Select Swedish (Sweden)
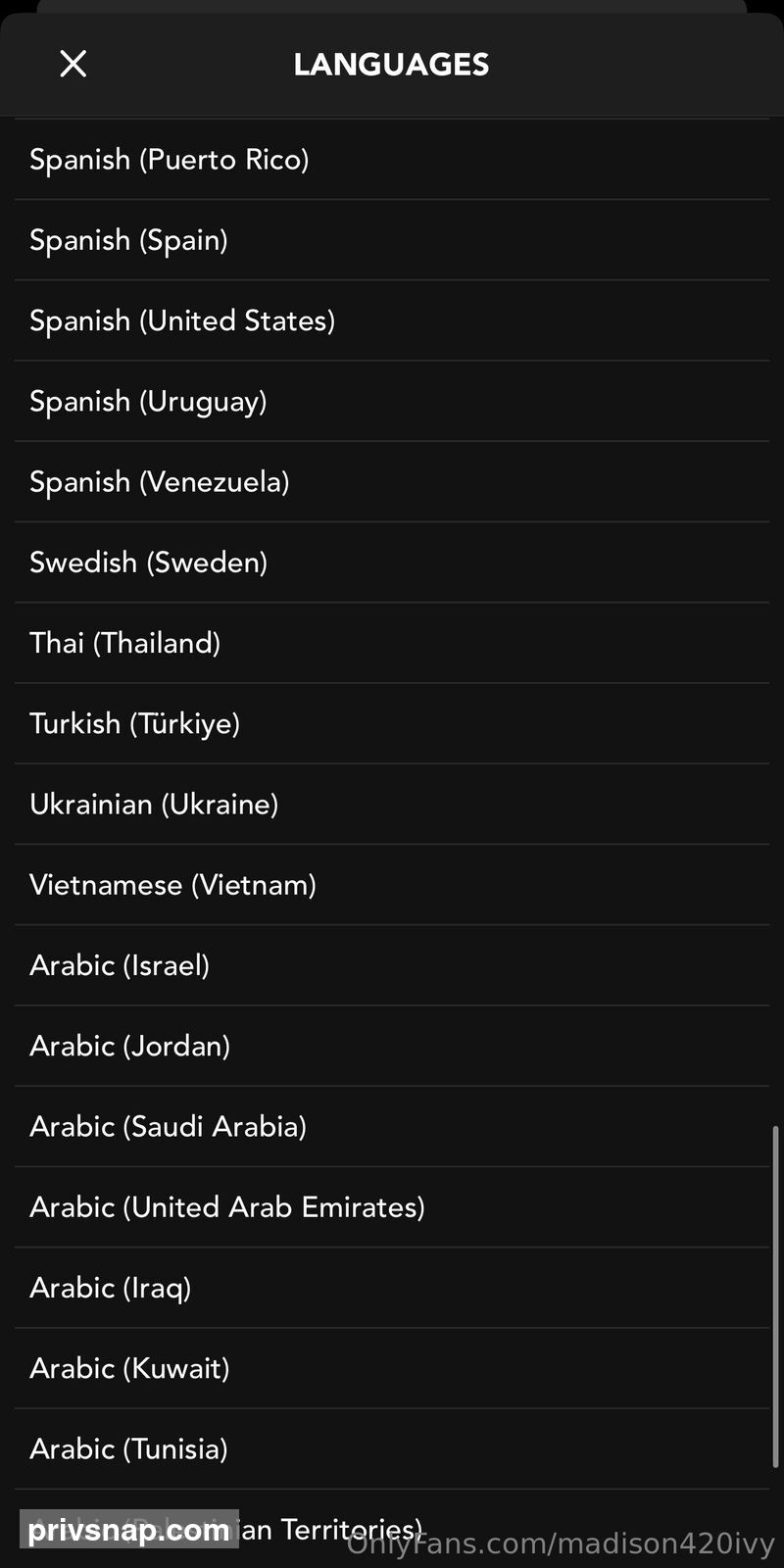This screenshot has width=784, height=1568. [392, 563]
